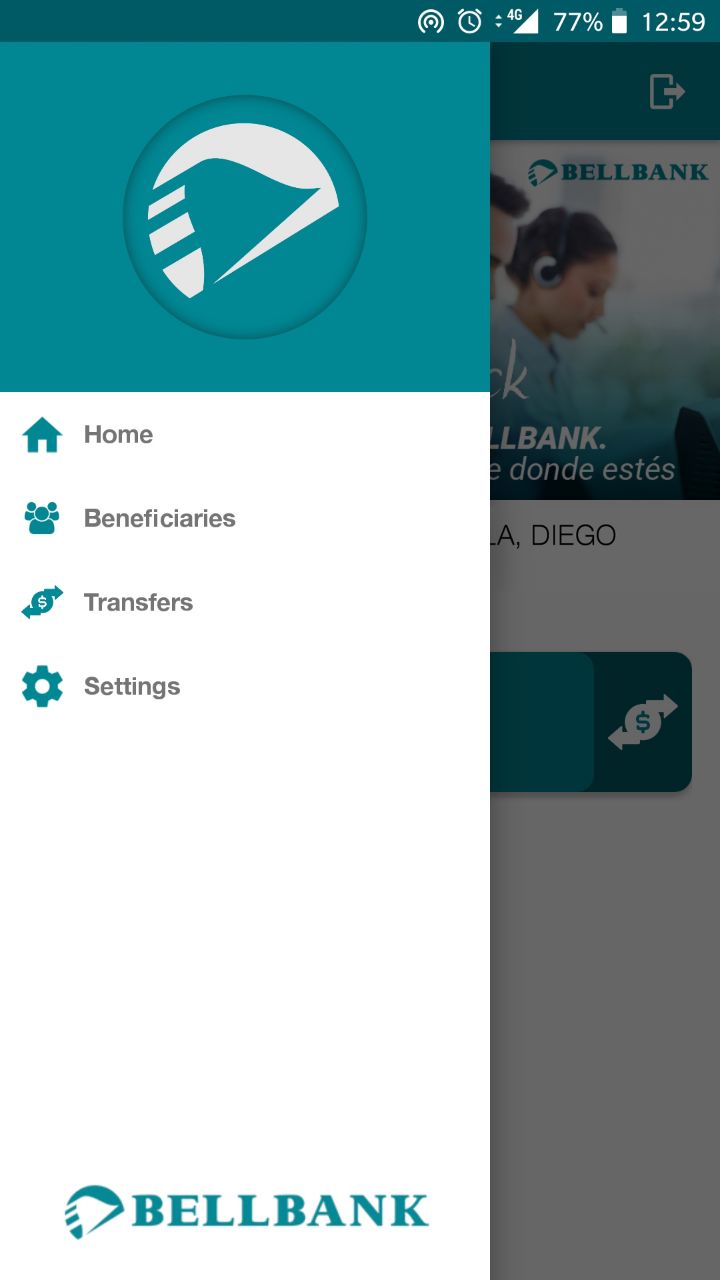
Task: Open the alarm clock status bar icon
Action: coord(470,20)
